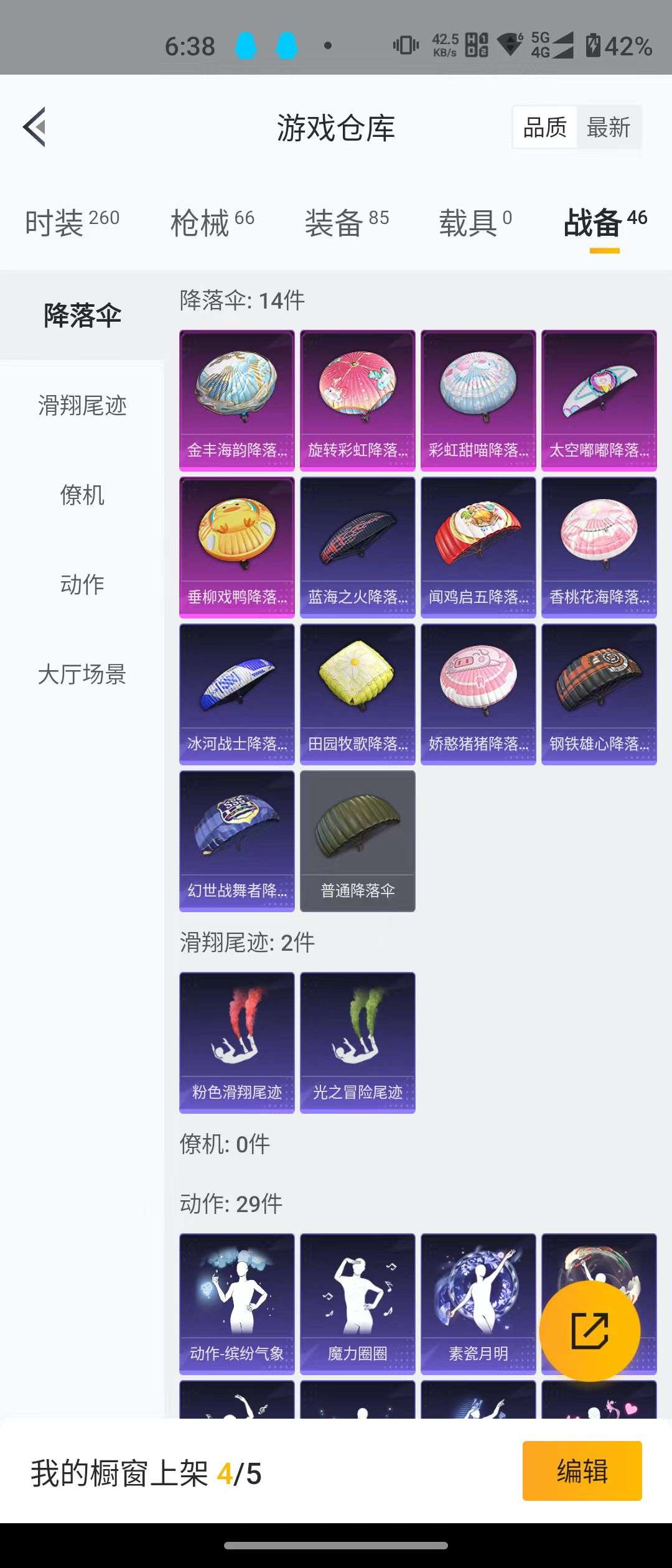This screenshot has width=672, height=1568.
Task: Toggle the 大厅场景 sidebar category
Action: [83, 676]
